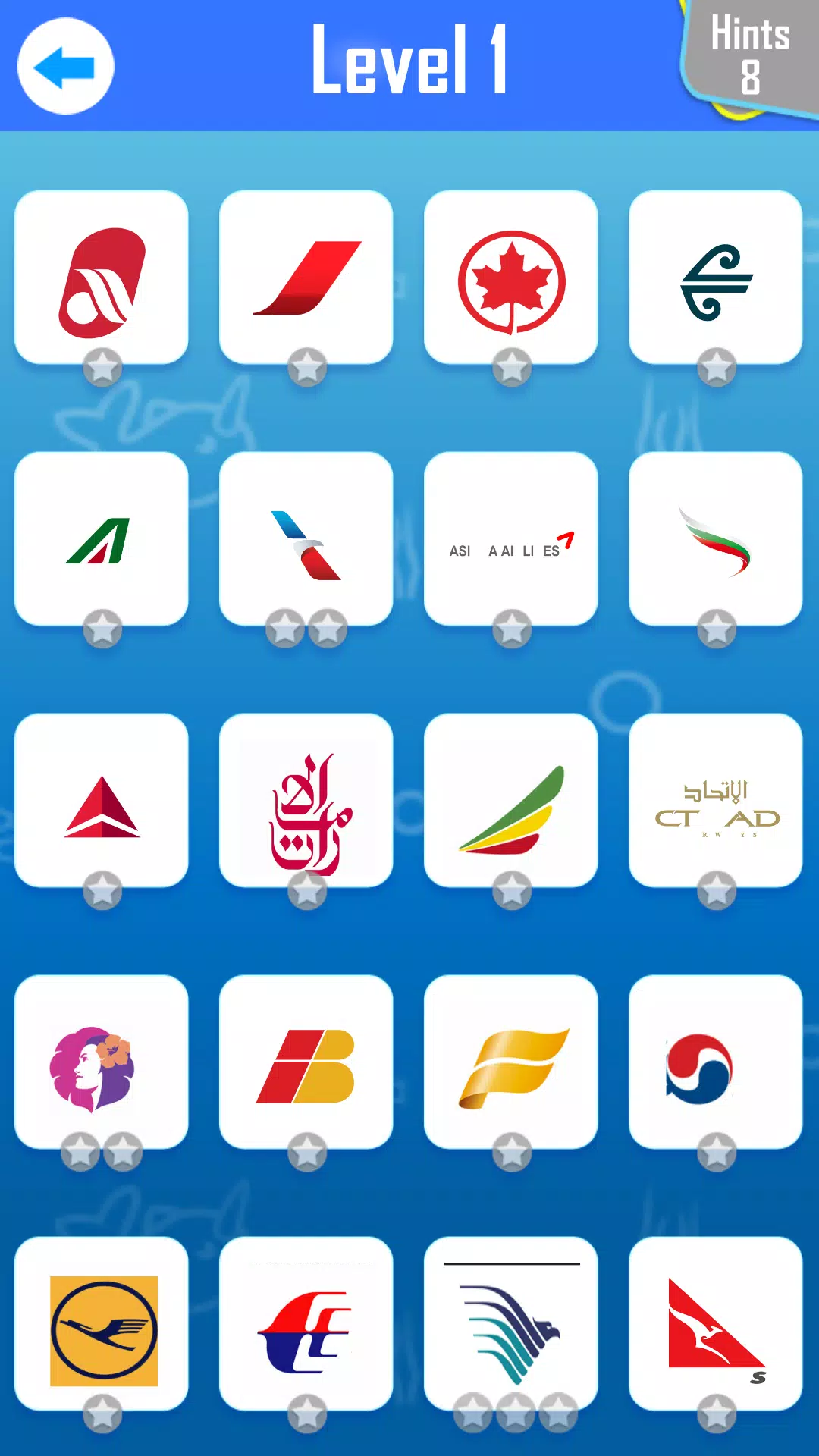Screen dimensions: 819x1456
Task: Tap the star under the Delta logo
Action: (101, 891)
